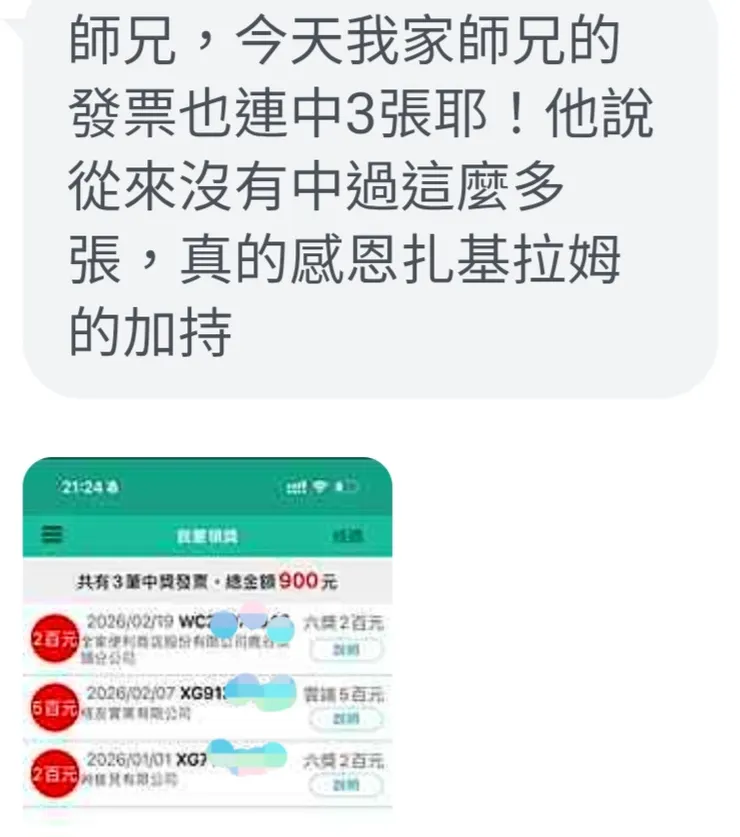Click the battery indicator in the status bar
This screenshot has height=837, width=740.
pyautogui.click(x=345, y=485)
